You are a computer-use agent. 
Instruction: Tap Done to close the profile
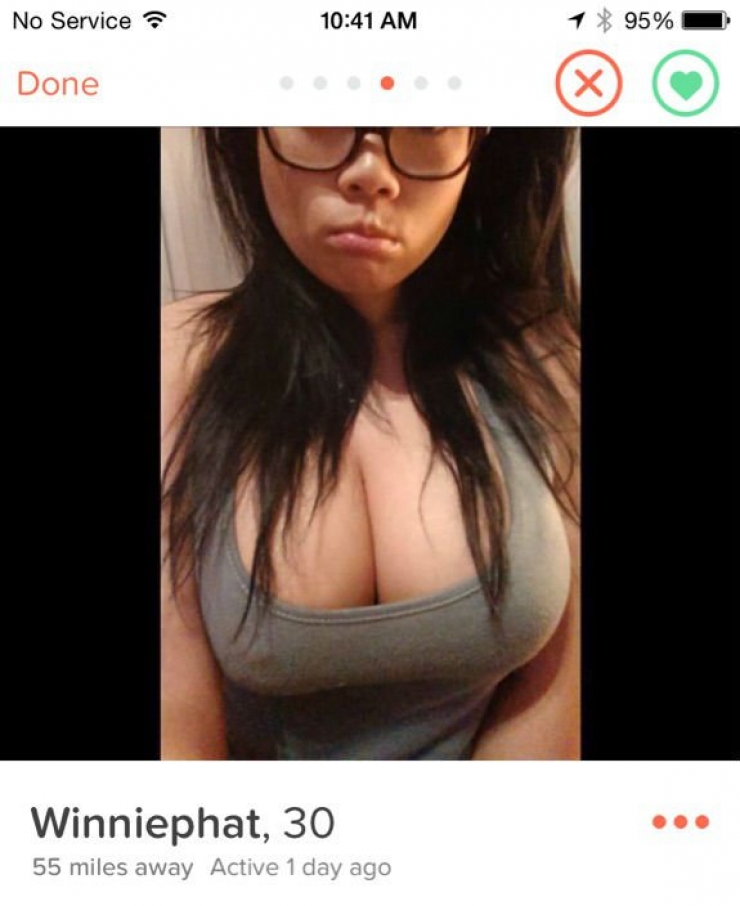58,84
